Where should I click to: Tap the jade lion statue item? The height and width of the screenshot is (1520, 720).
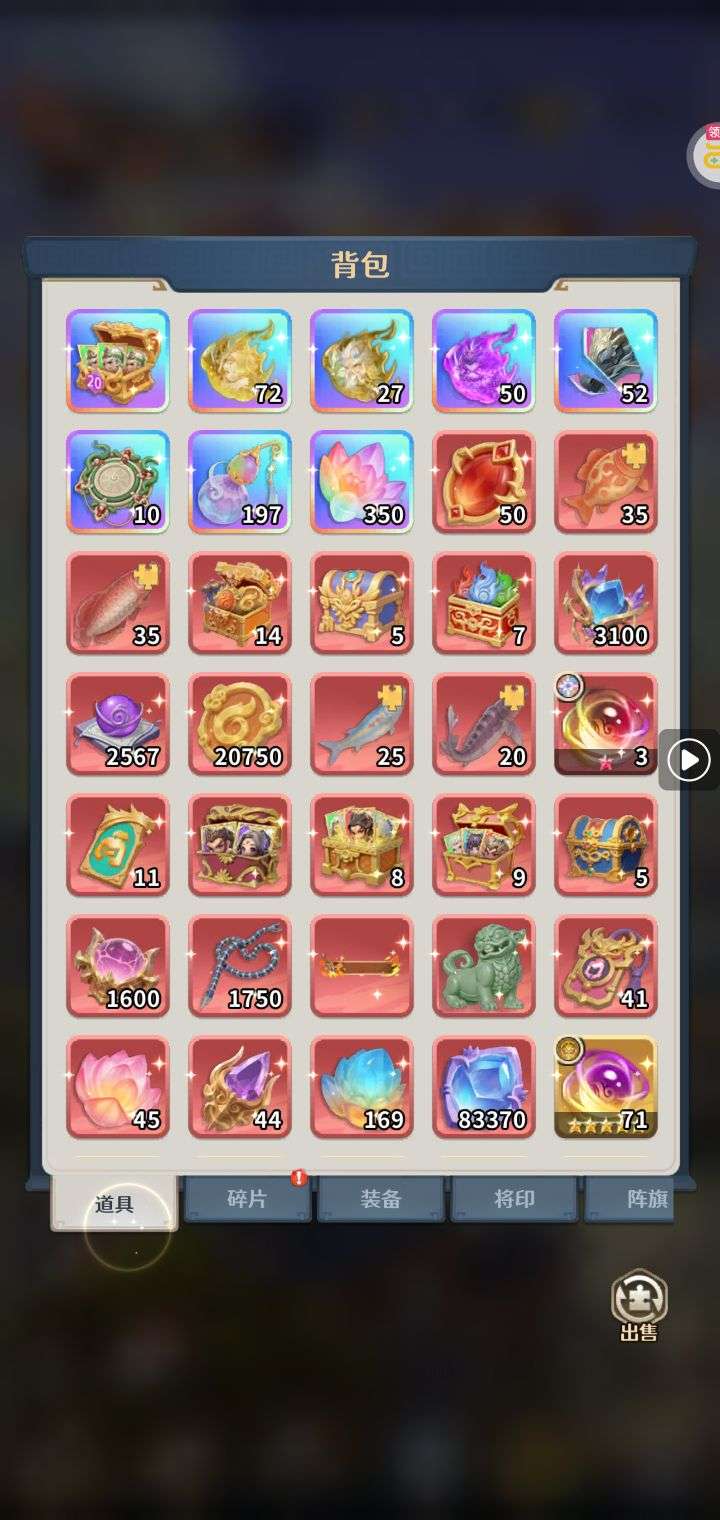484,967
